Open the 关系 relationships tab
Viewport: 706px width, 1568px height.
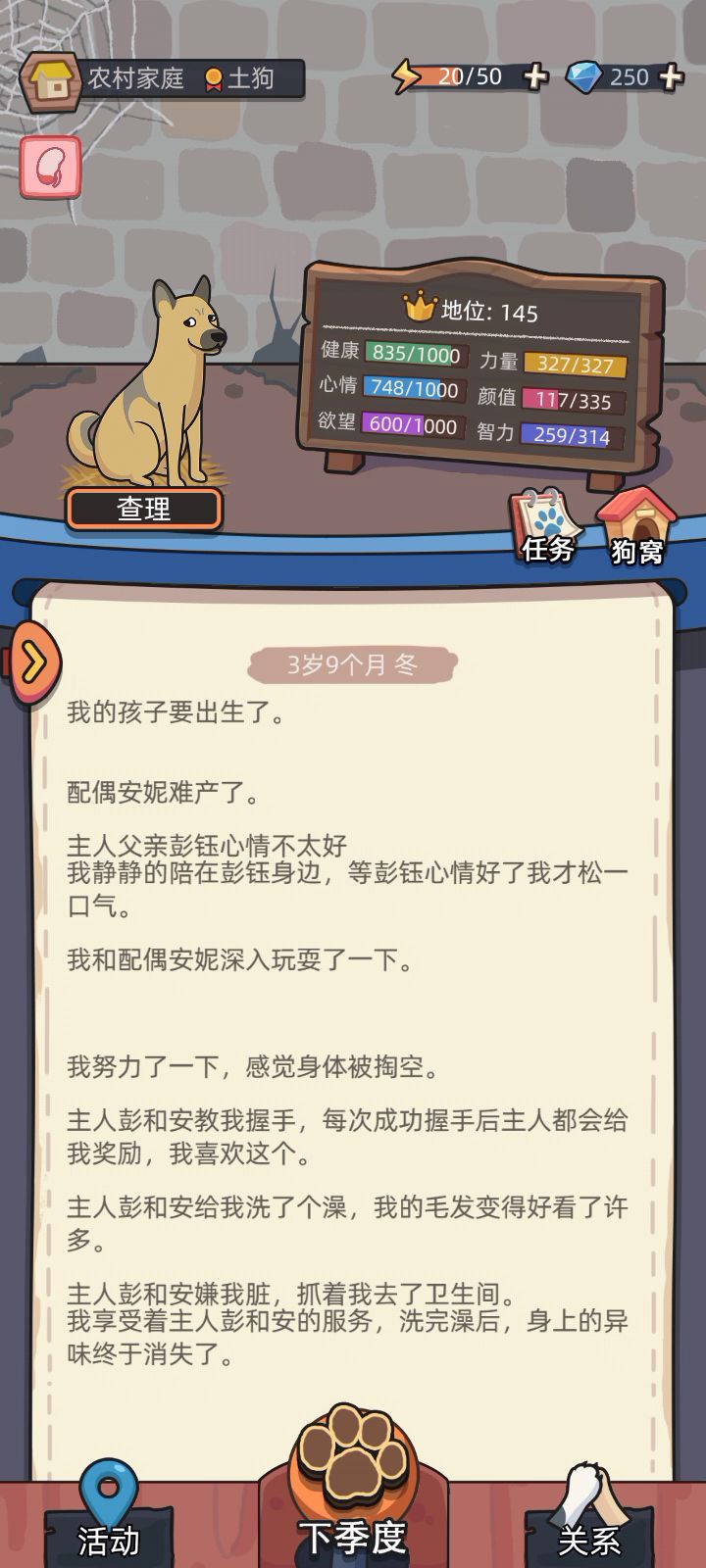coord(588,1519)
